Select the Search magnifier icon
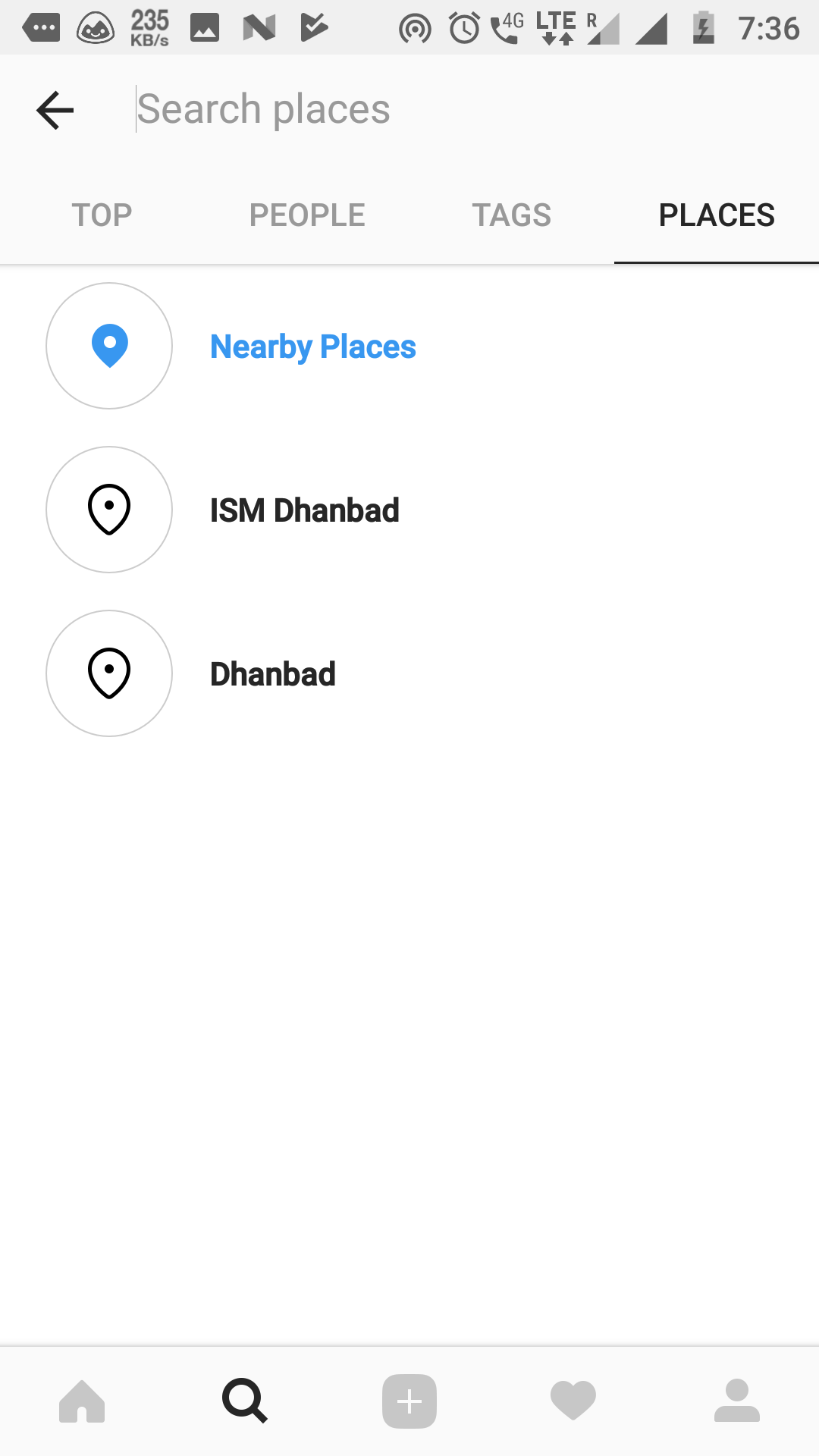The height and width of the screenshot is (1456, 819). pos(246,1401)
